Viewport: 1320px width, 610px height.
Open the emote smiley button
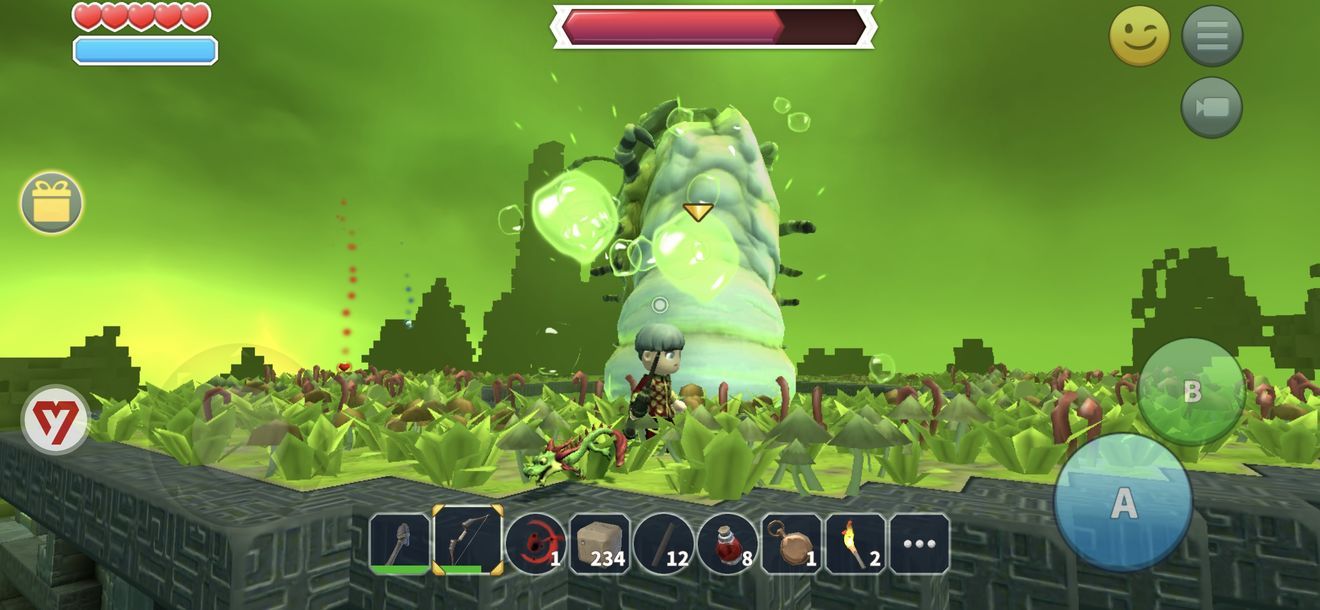coord(1139,37)
